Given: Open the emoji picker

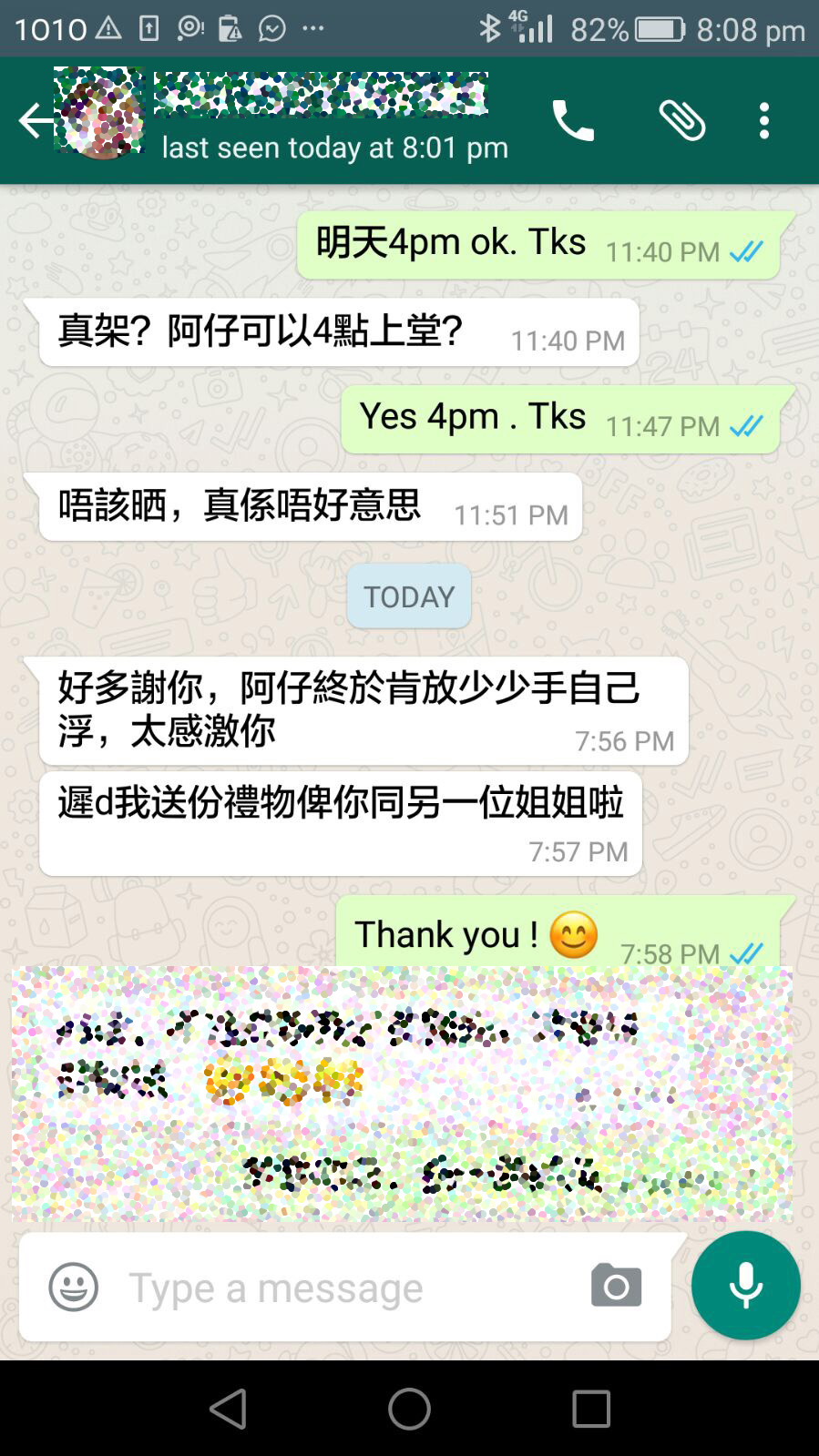Looking at the screenshot, I should [x=73, y=1287].
